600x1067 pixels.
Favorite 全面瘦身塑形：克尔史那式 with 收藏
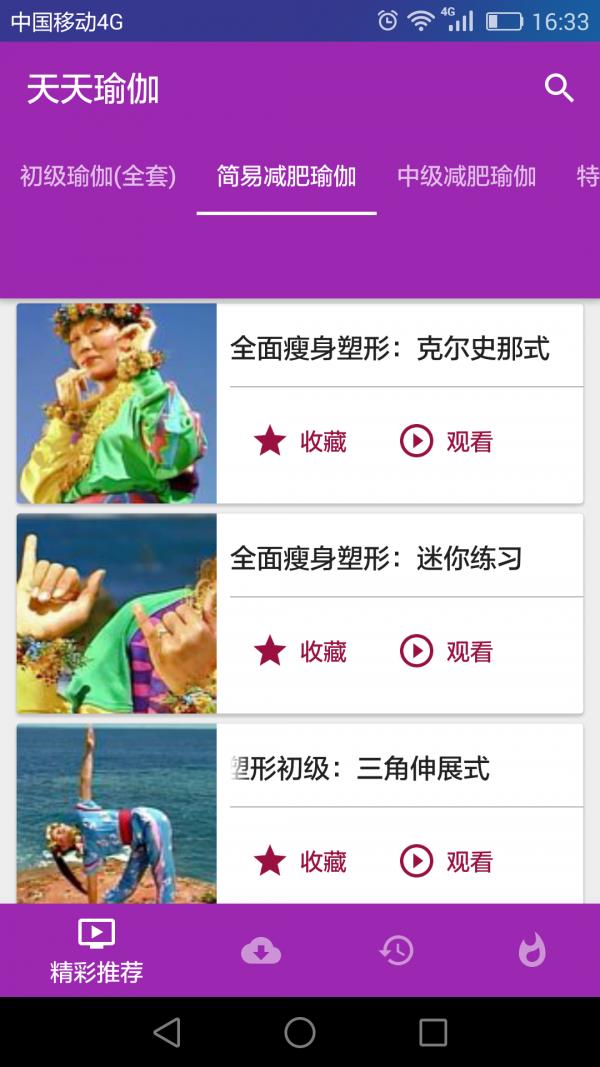coord(300,441)
